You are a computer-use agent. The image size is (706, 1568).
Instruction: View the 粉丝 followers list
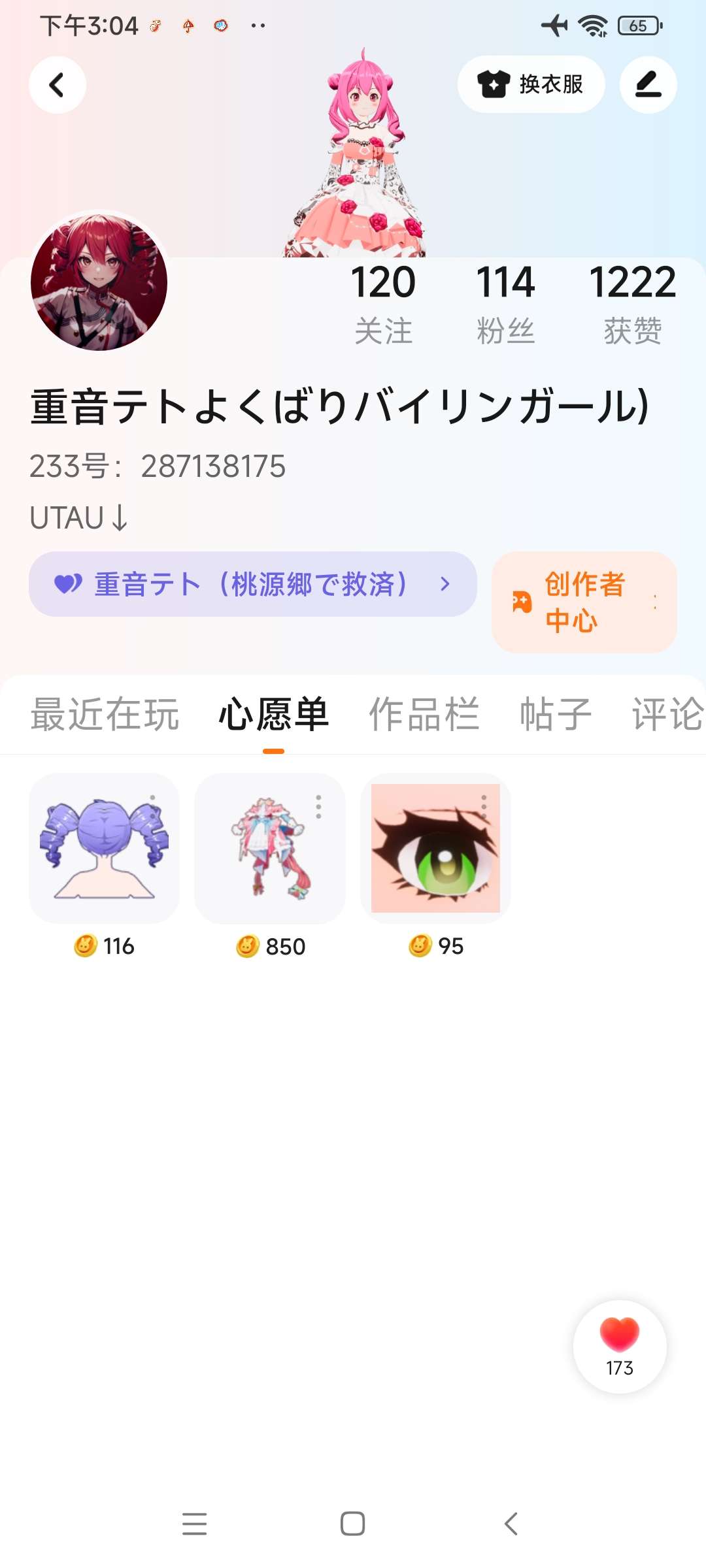(505, 303)
